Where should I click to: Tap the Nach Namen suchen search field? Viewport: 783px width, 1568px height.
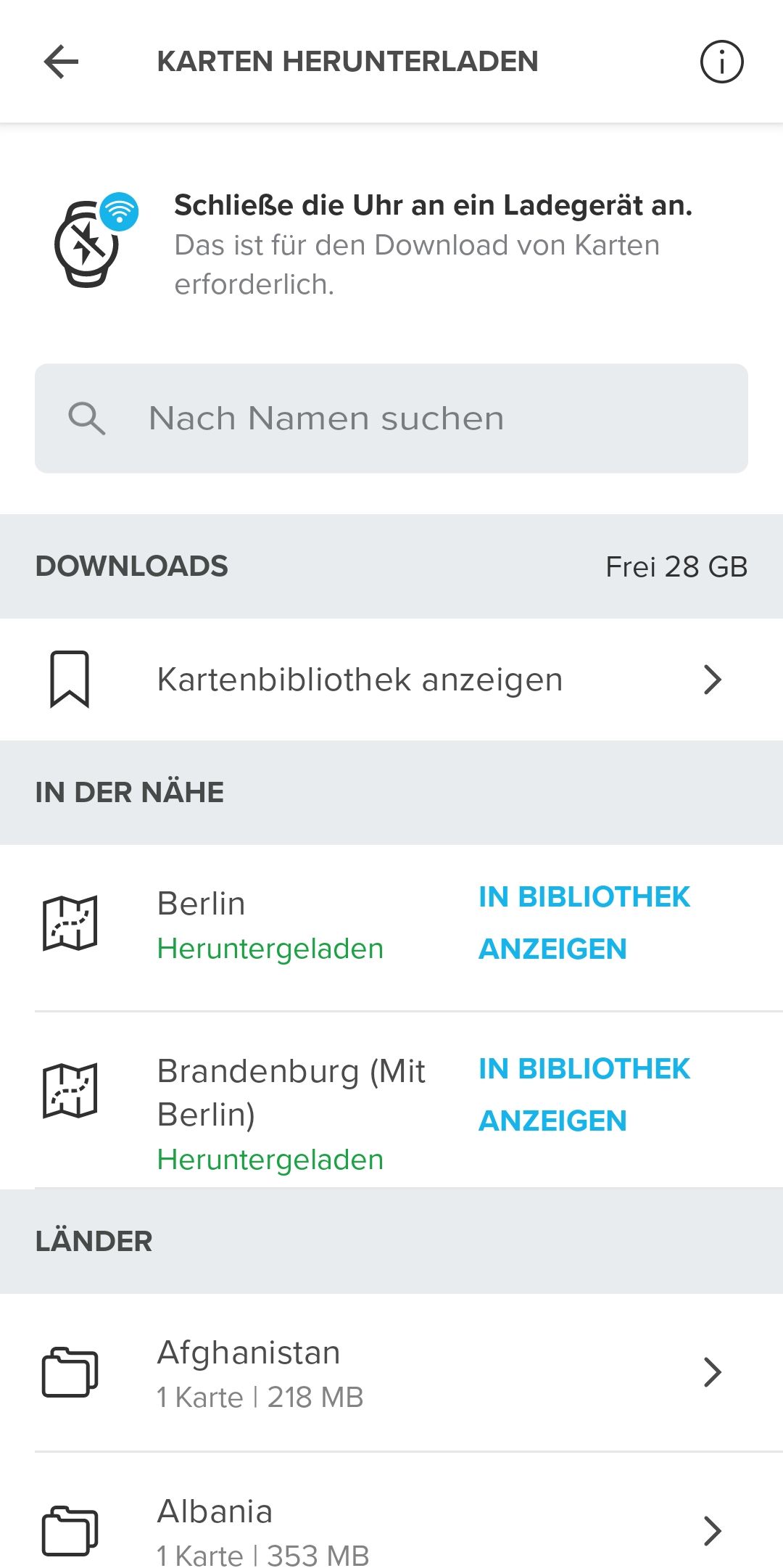click(391, 418)
